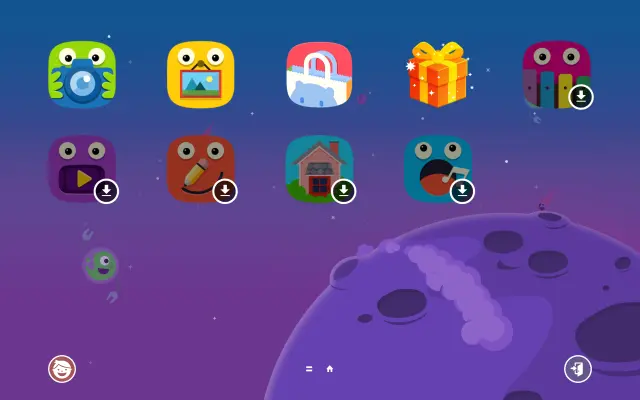This screenshot has height=400, width=640.
Task: Tap the green alien character
Action: click(100, 265)
